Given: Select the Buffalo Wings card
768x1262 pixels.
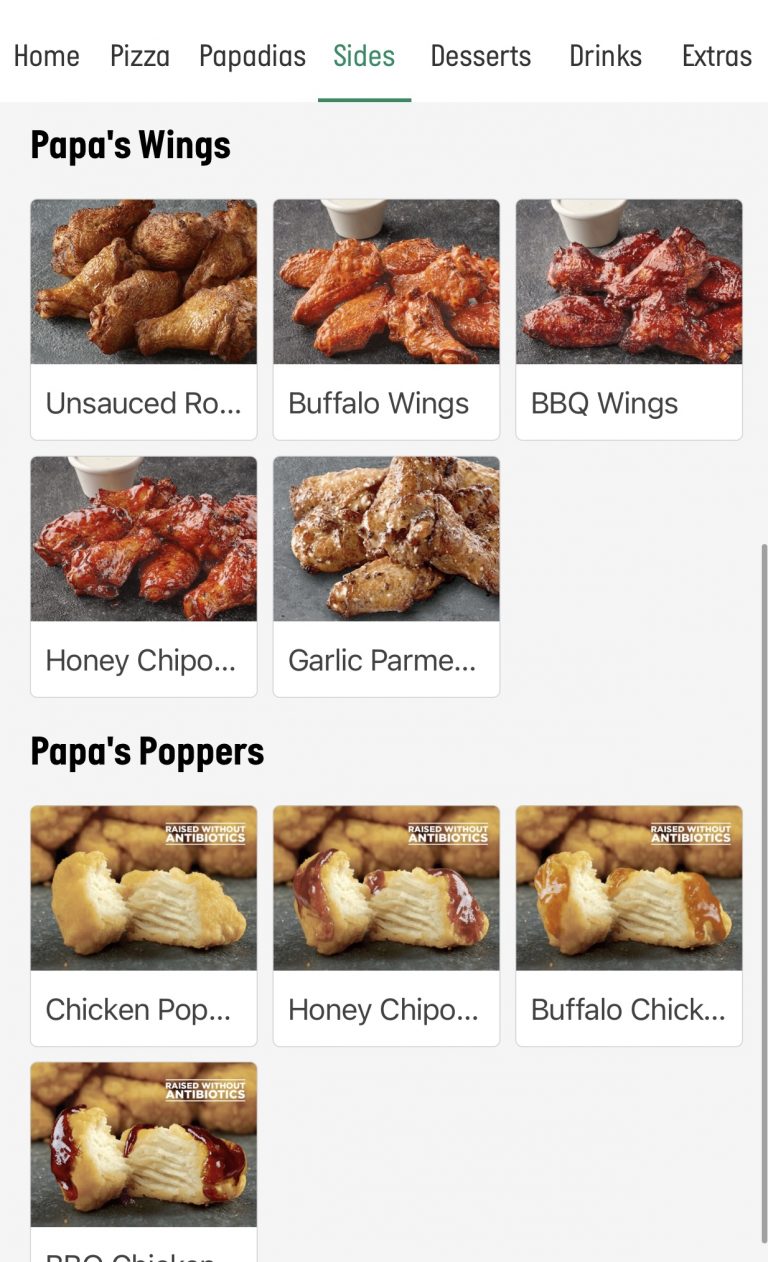Looking at the screenshot, I should (x=386, y=319).
